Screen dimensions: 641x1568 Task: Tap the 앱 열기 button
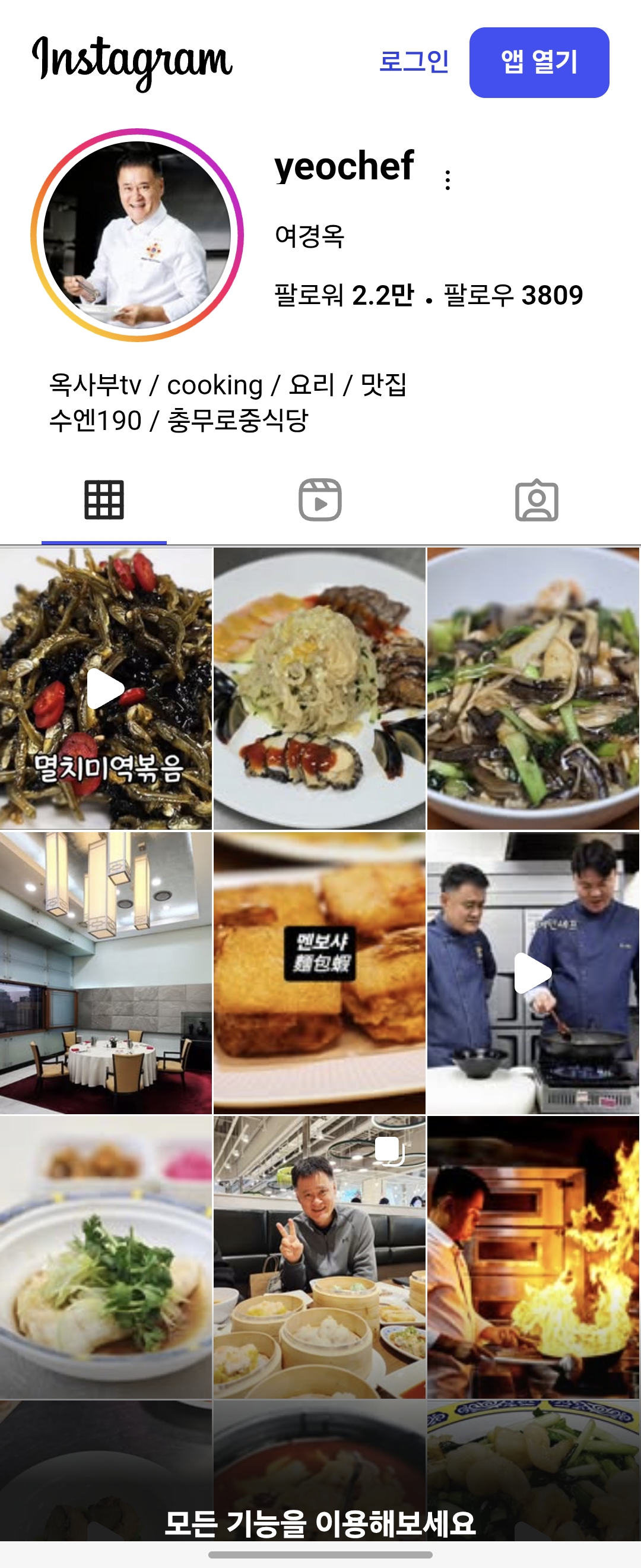coord(539,63)
